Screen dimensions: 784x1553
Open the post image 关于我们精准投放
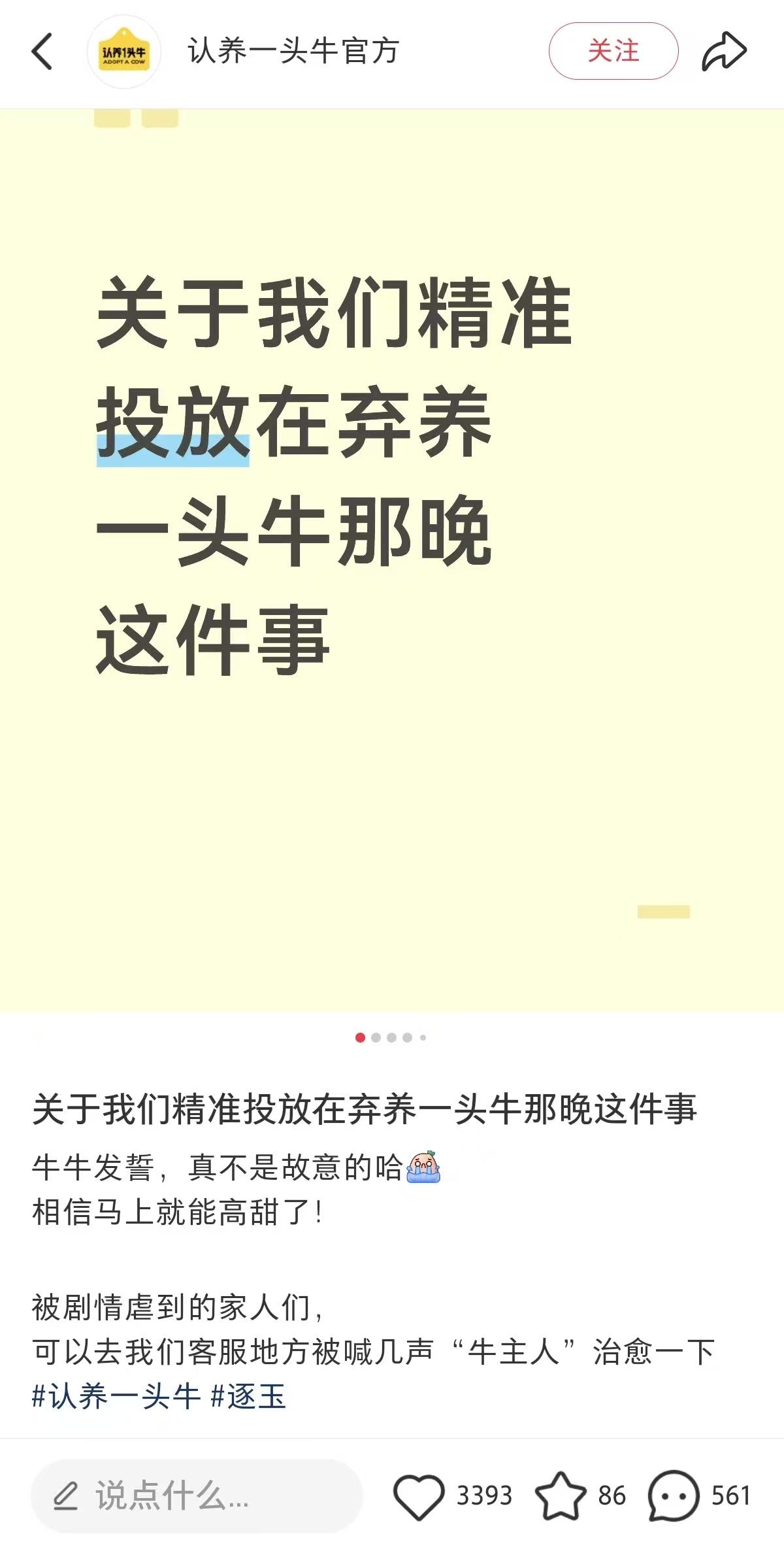click(x=392, y=560)
